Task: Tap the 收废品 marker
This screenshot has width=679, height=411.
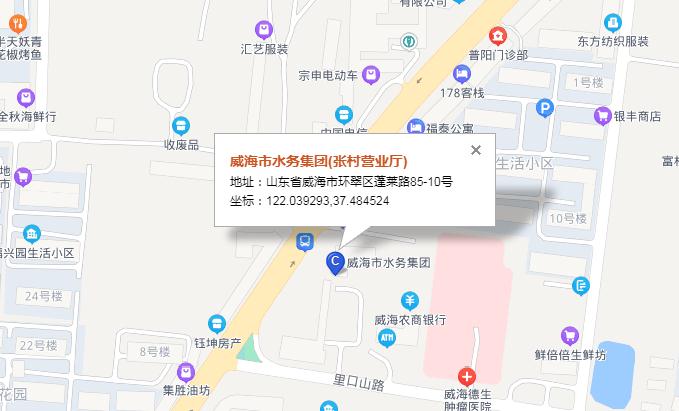Action: click(x=180, y=125)
